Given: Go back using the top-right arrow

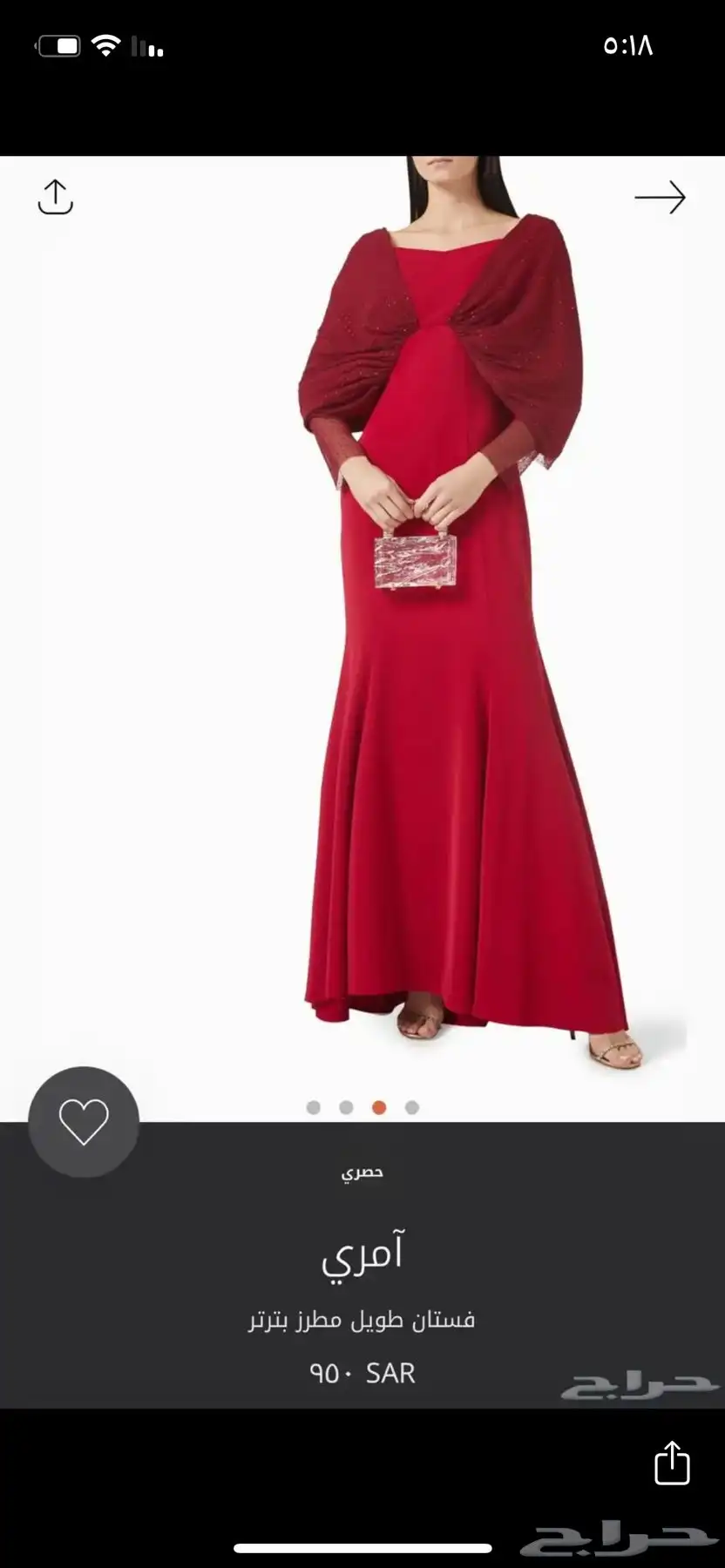Looking at the screenshot, I should pos(660,198).
